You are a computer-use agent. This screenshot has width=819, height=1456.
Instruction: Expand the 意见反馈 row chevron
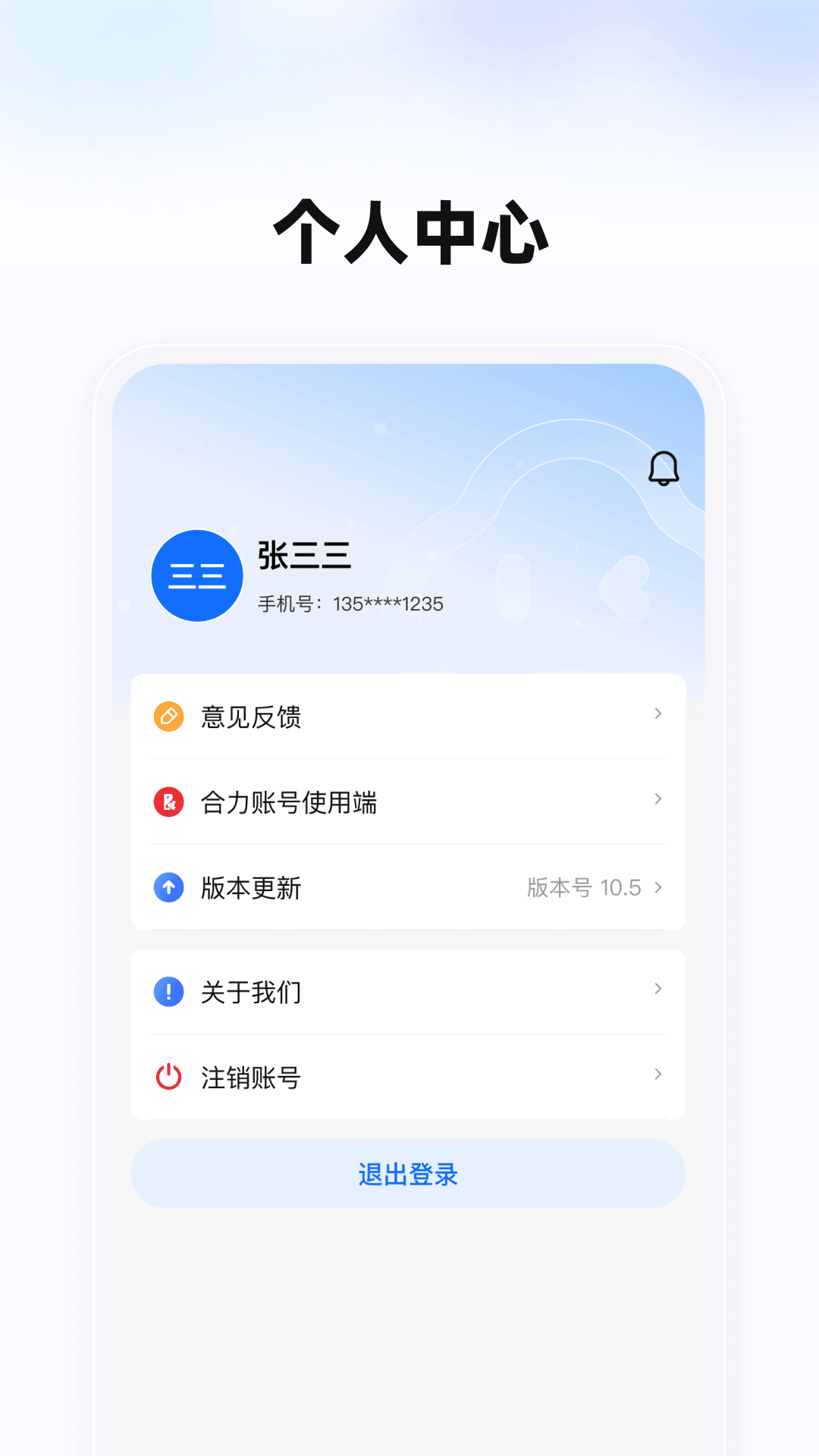[x=657, y=714]
